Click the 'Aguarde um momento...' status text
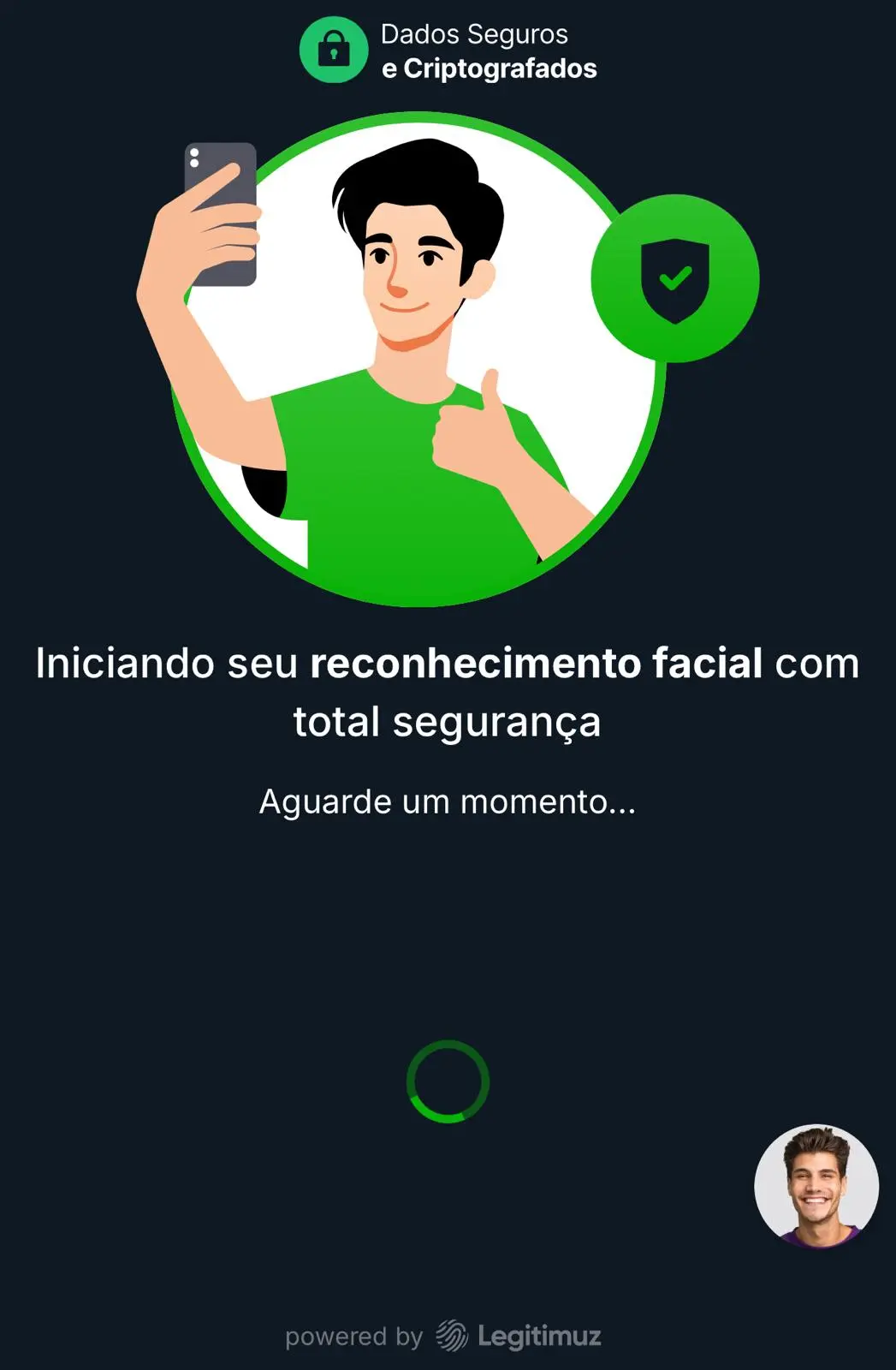Screen dimensions: 896x1370 click(448, 802)
